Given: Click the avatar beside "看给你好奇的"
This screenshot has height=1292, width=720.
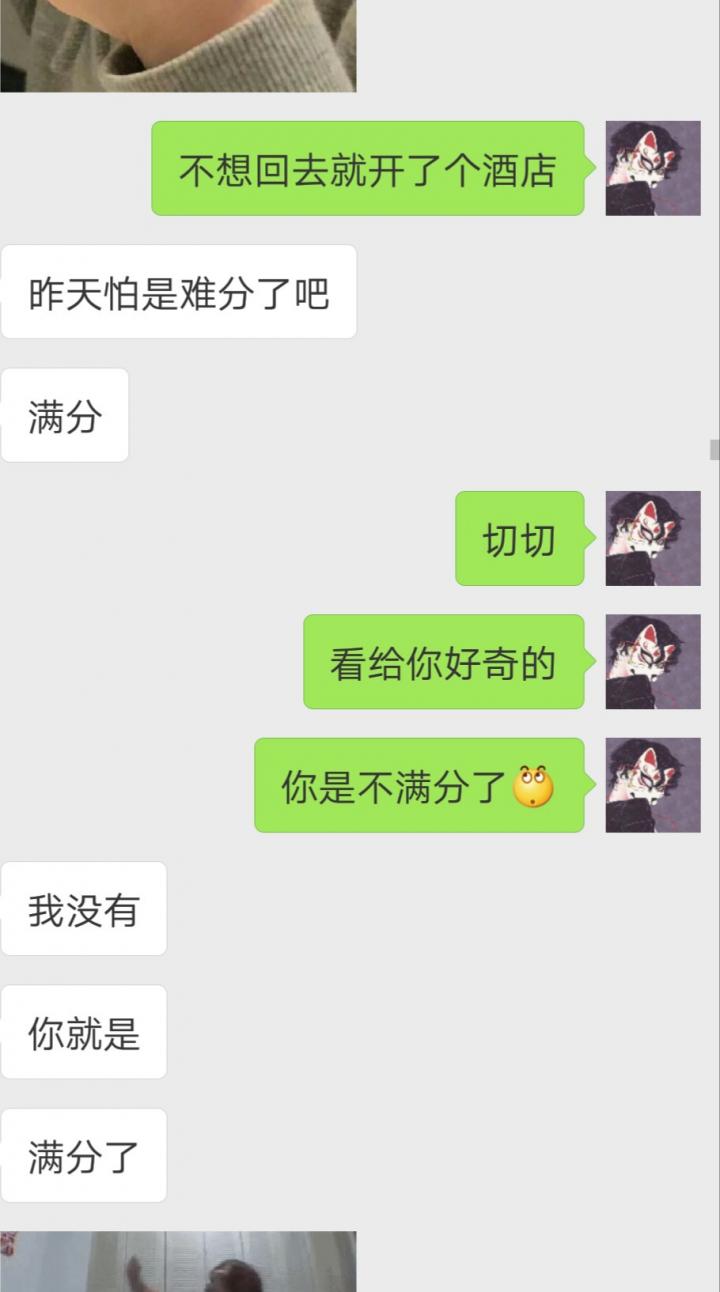Looking at the screenshot, I should tap(652, 660).
